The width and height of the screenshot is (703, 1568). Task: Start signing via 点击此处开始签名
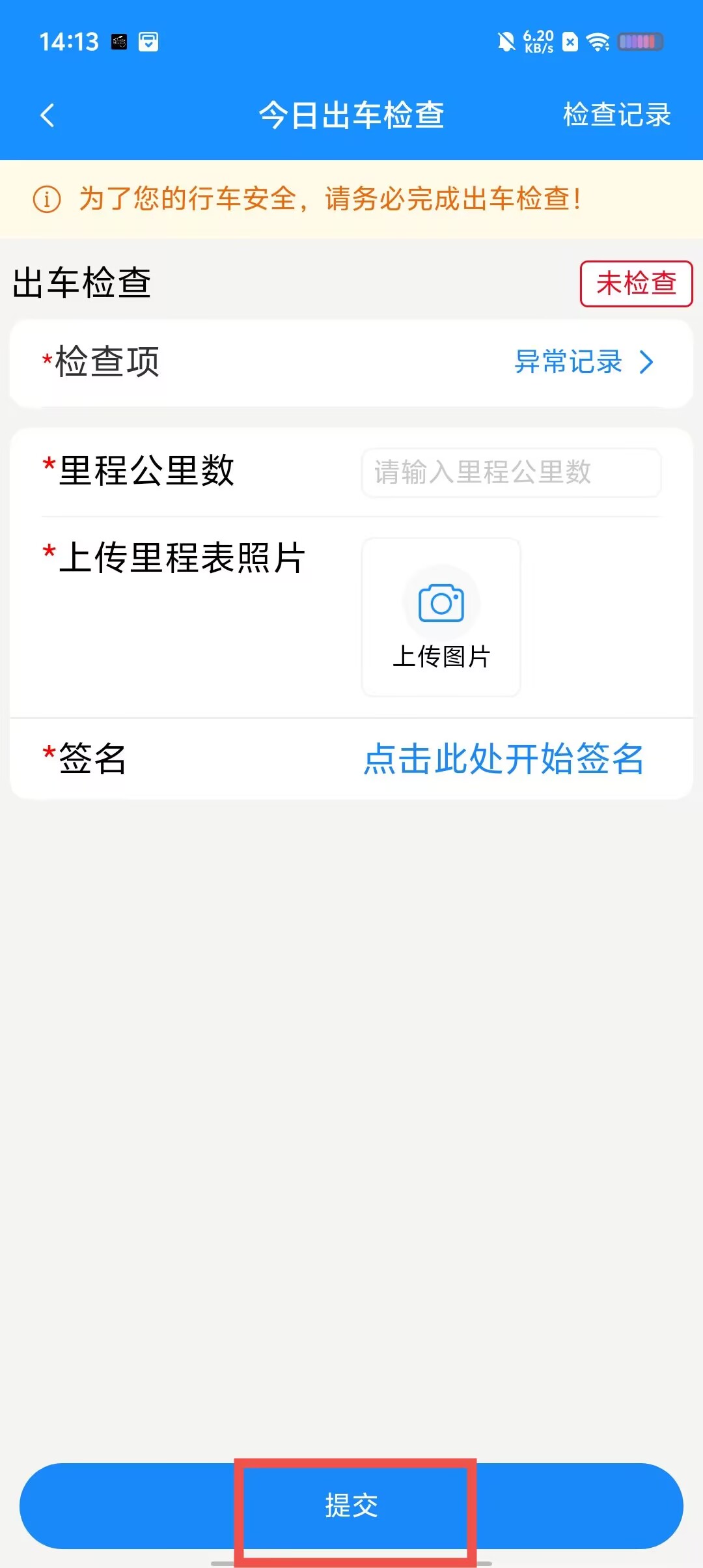(x=503, y=759)
